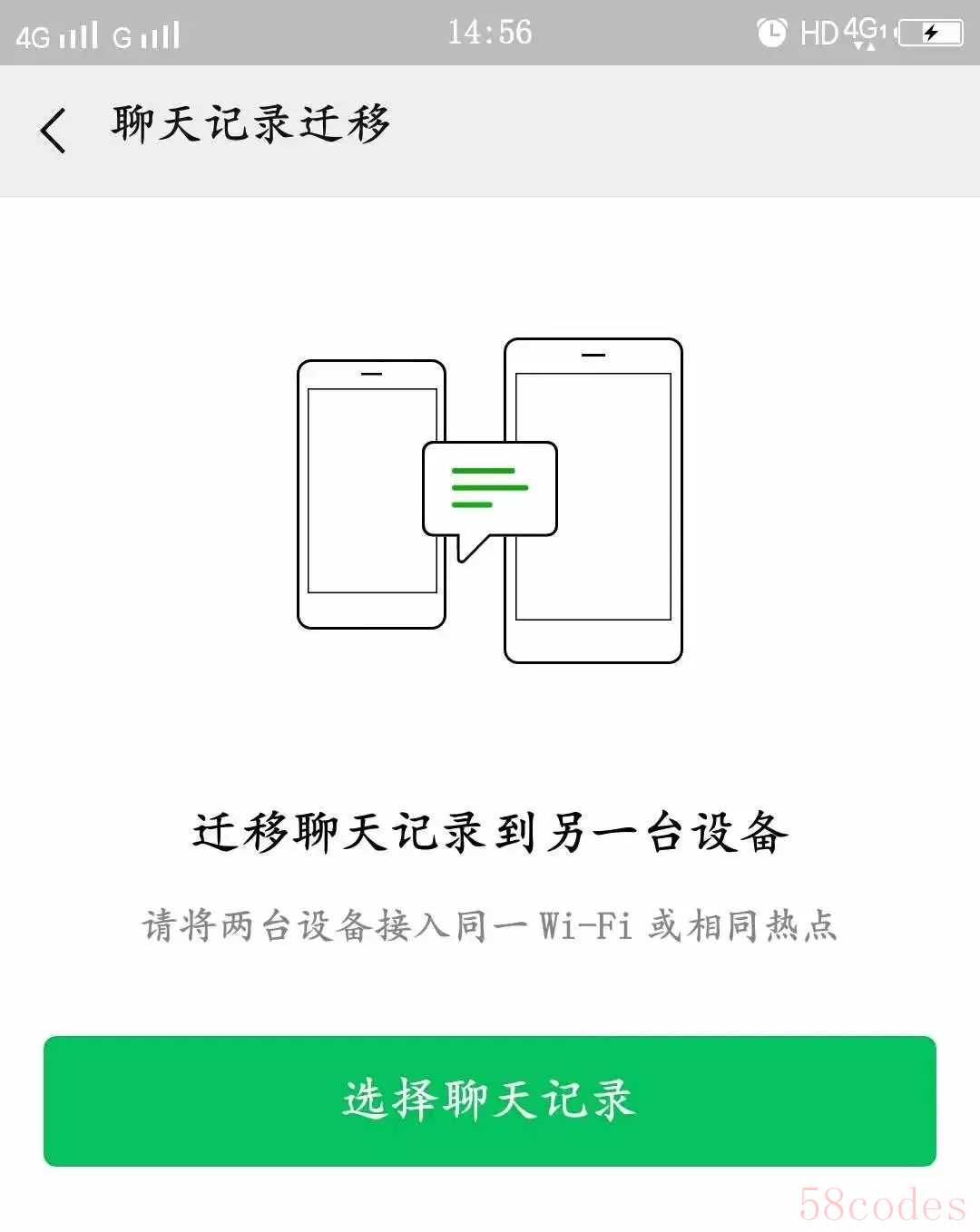Tap the green 选择聊天记录 button
This screenshot has width=980, height=1232.
(x=489, y=1100)
